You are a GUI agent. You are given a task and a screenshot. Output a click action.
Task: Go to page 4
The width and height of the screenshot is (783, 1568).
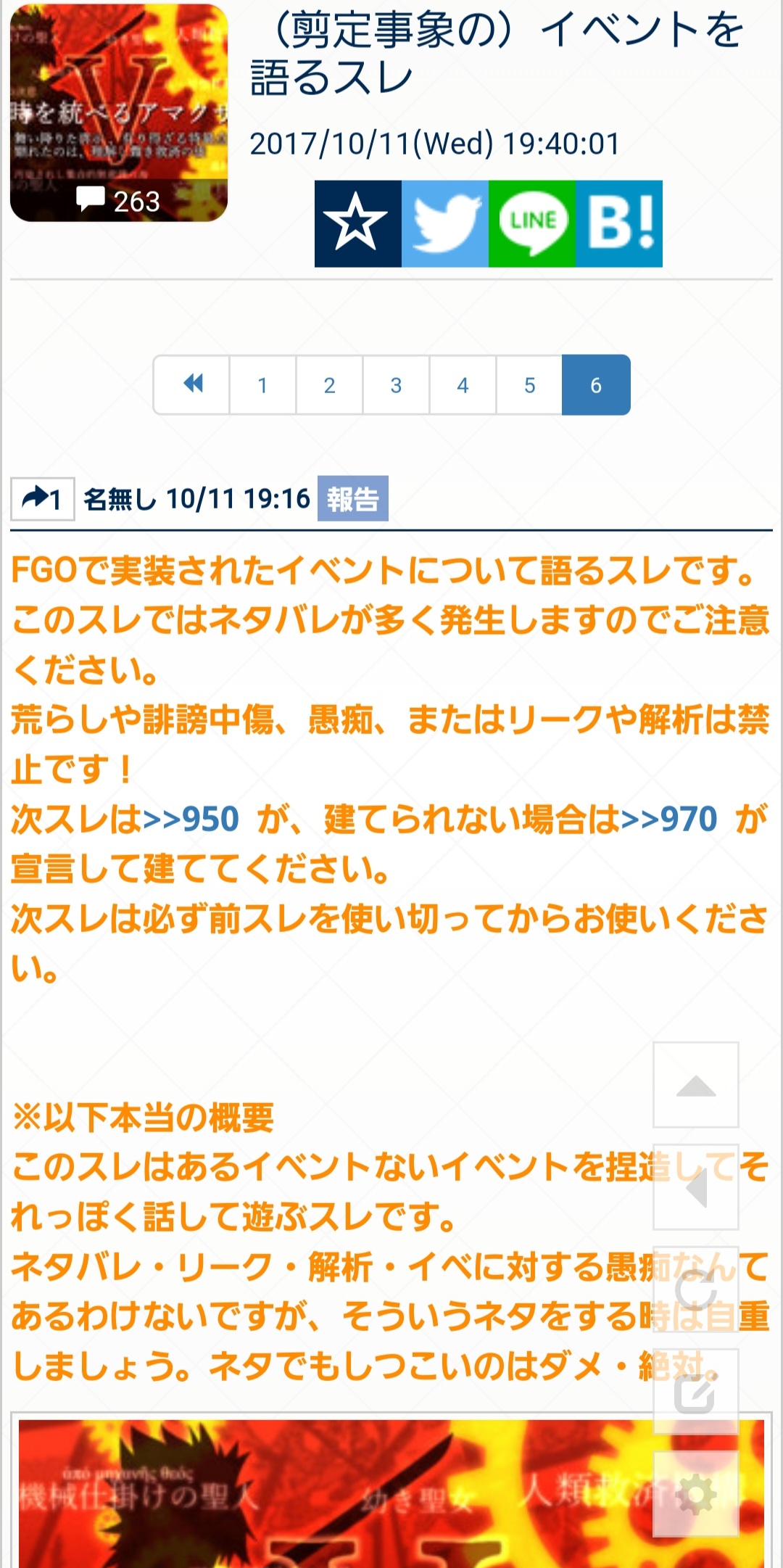coord(463,385)
